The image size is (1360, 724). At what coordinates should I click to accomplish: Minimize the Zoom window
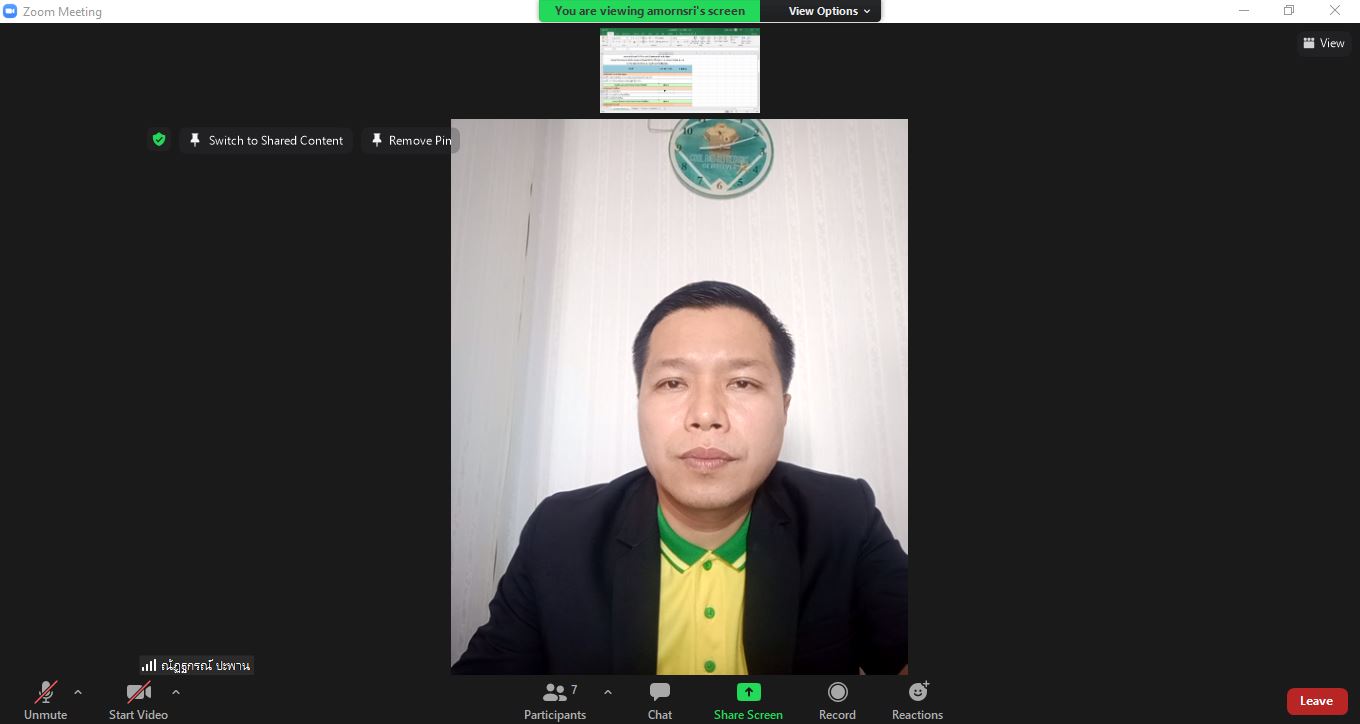1244,11
